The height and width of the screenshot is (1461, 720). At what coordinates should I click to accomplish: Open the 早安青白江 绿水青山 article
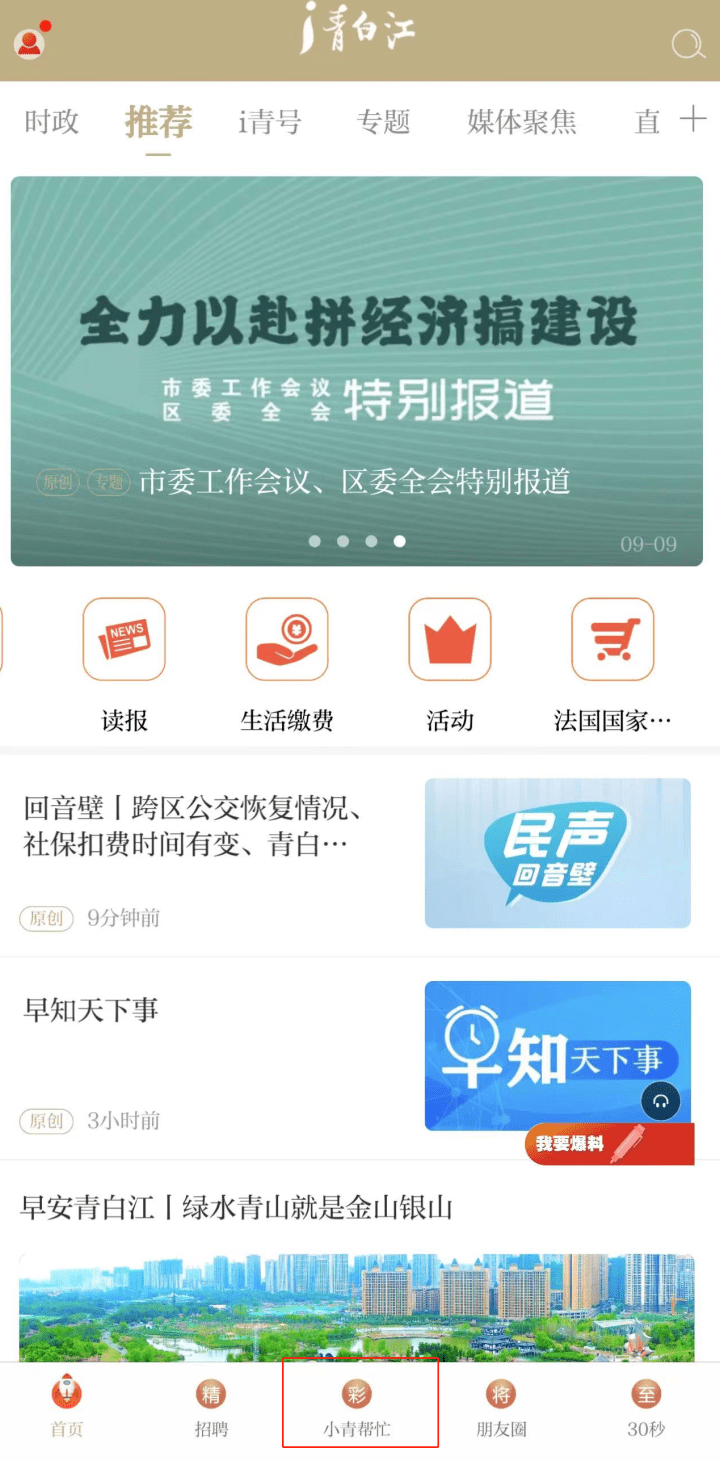237,1208
